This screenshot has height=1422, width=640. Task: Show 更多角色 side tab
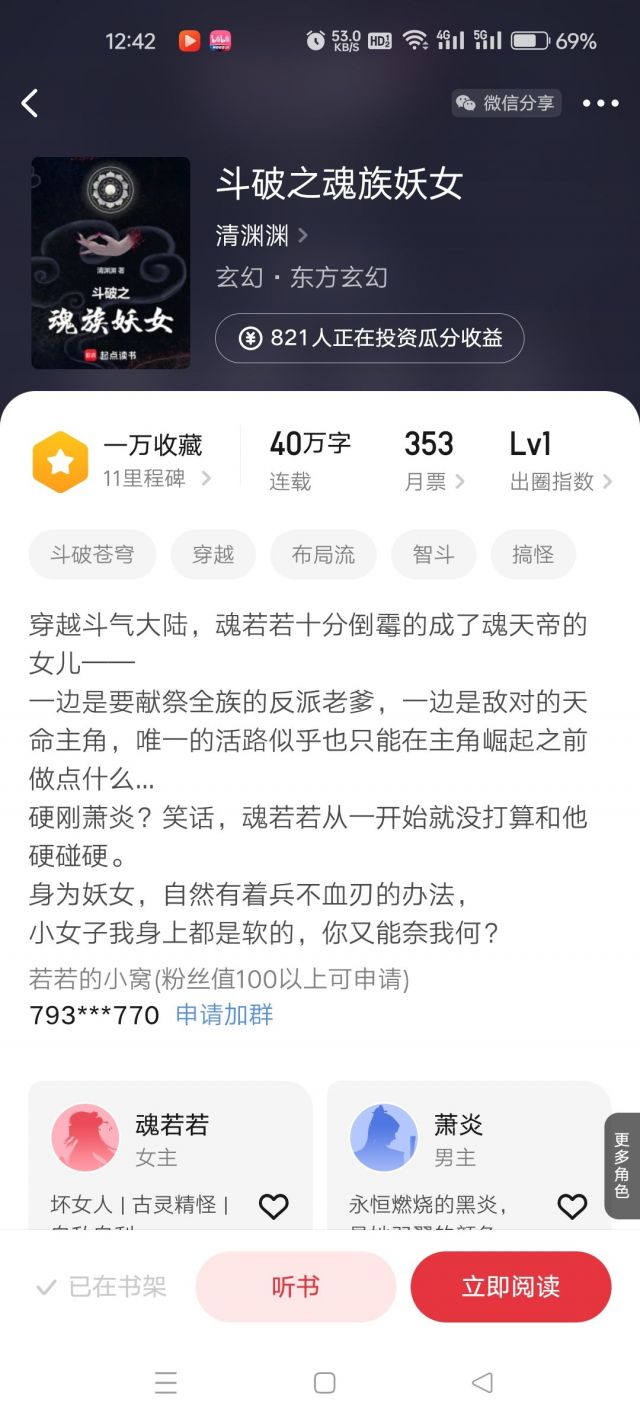click(622, 1165)
